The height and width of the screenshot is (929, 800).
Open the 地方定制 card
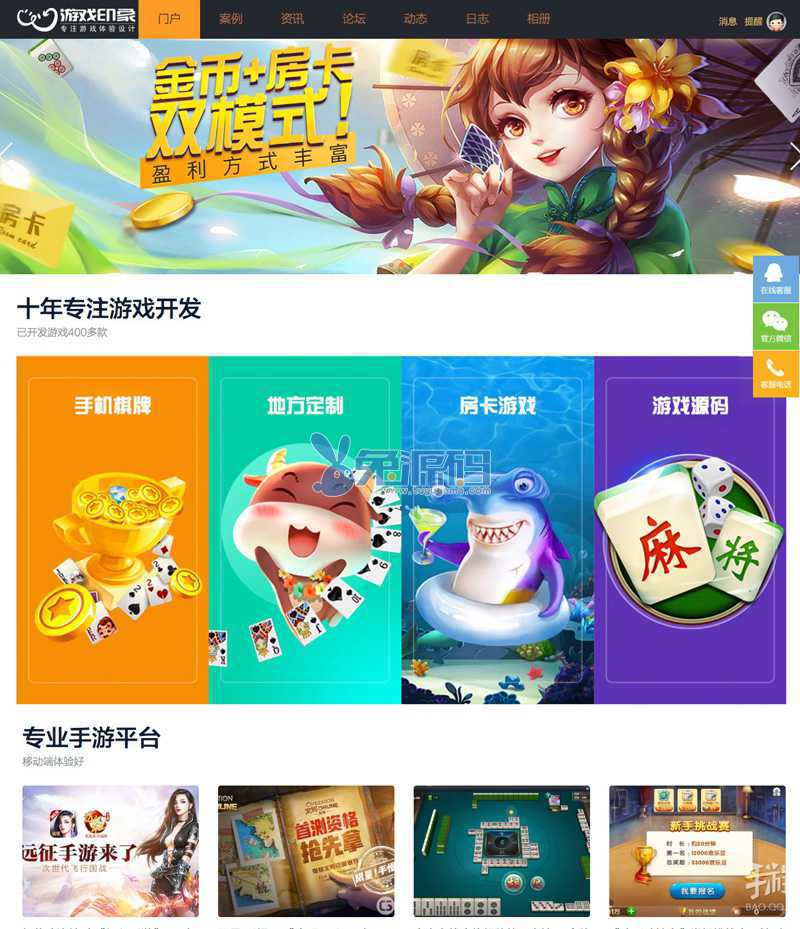coord(305,530)
